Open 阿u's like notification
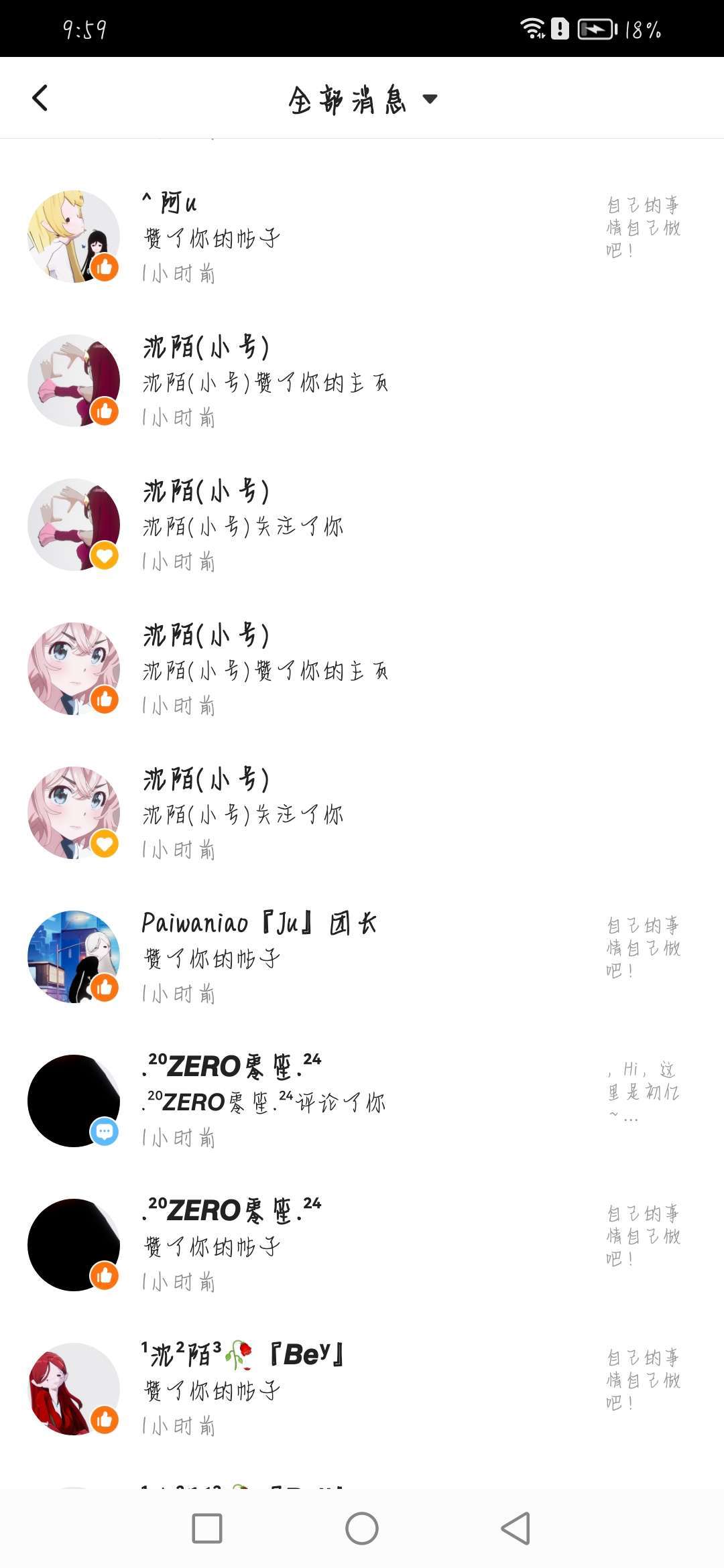724x1568 pixels. point(362,237)
